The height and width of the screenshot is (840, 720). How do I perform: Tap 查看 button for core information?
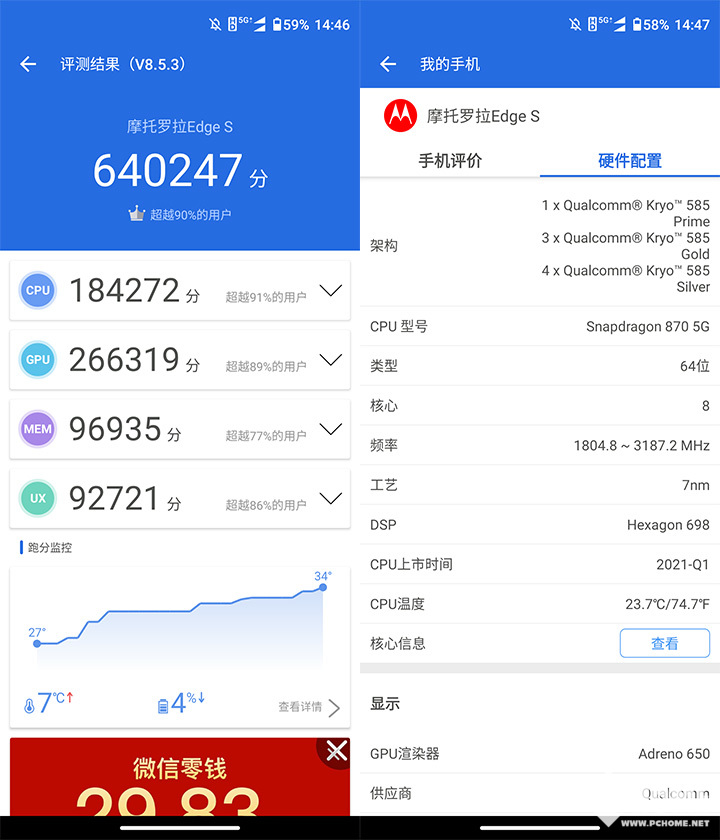coord(664,643)
